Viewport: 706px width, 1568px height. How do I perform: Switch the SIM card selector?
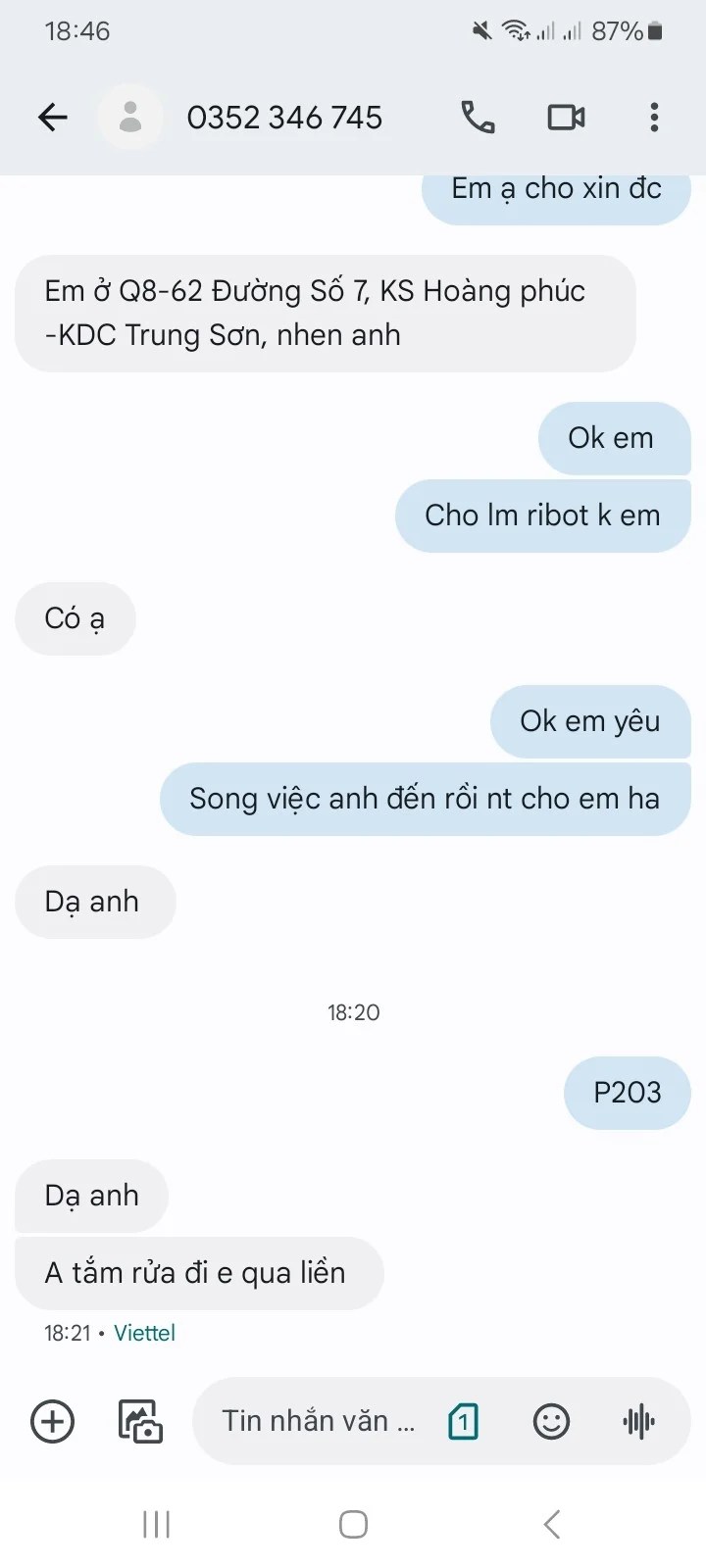pos(463,1421)
